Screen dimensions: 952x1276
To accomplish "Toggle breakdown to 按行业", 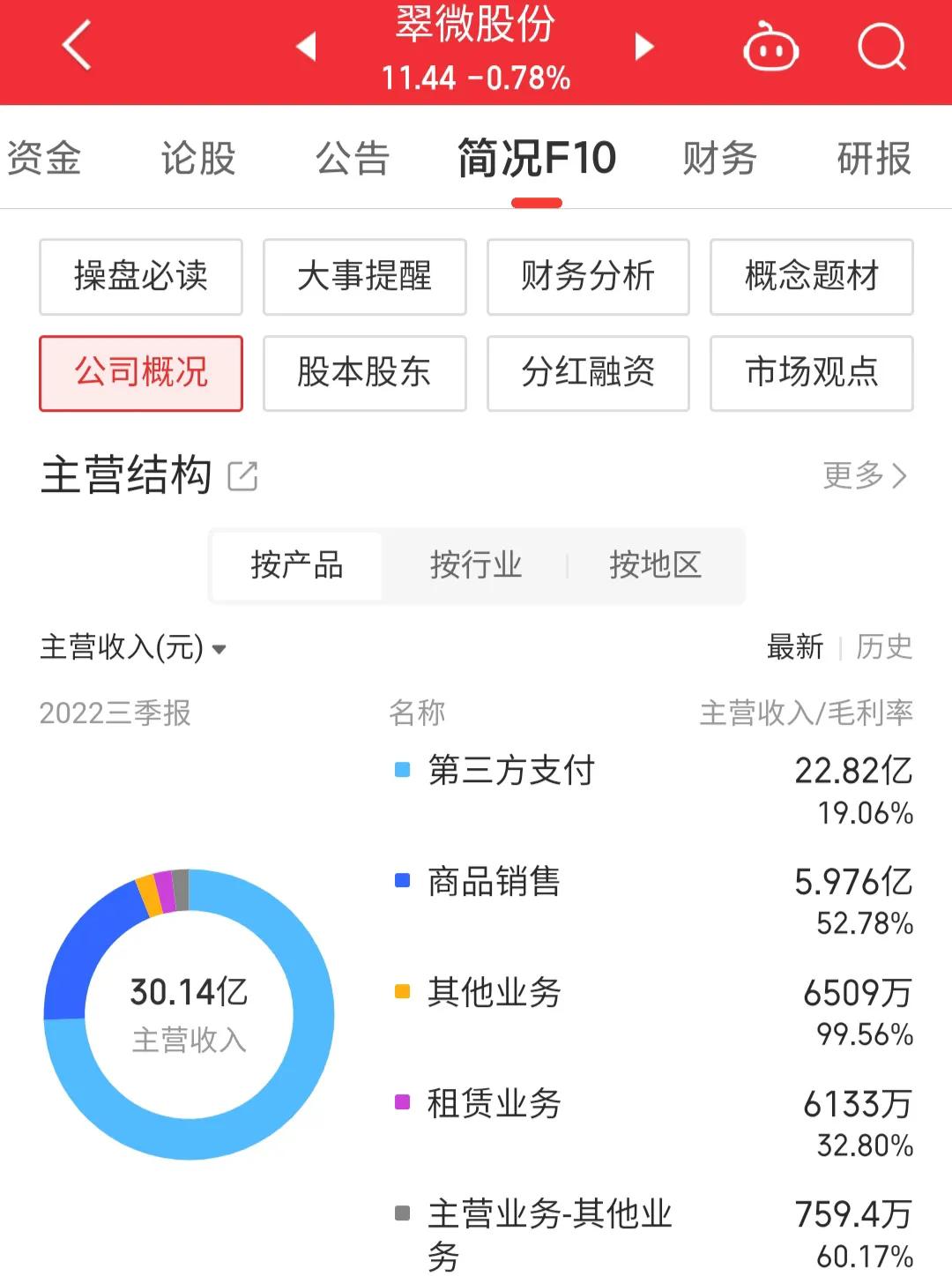I will (477, 566).
